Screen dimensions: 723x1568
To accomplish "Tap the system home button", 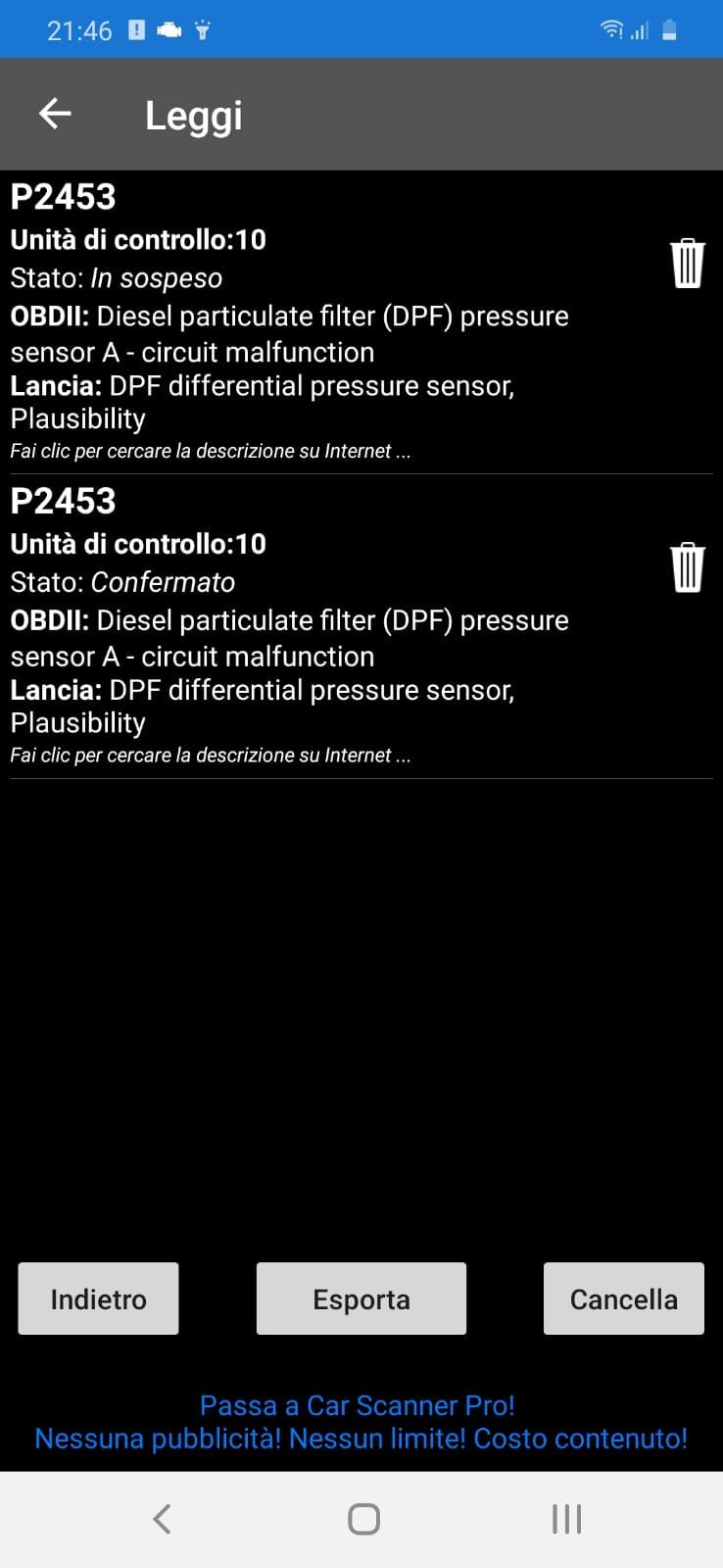I will point(363,1519).
